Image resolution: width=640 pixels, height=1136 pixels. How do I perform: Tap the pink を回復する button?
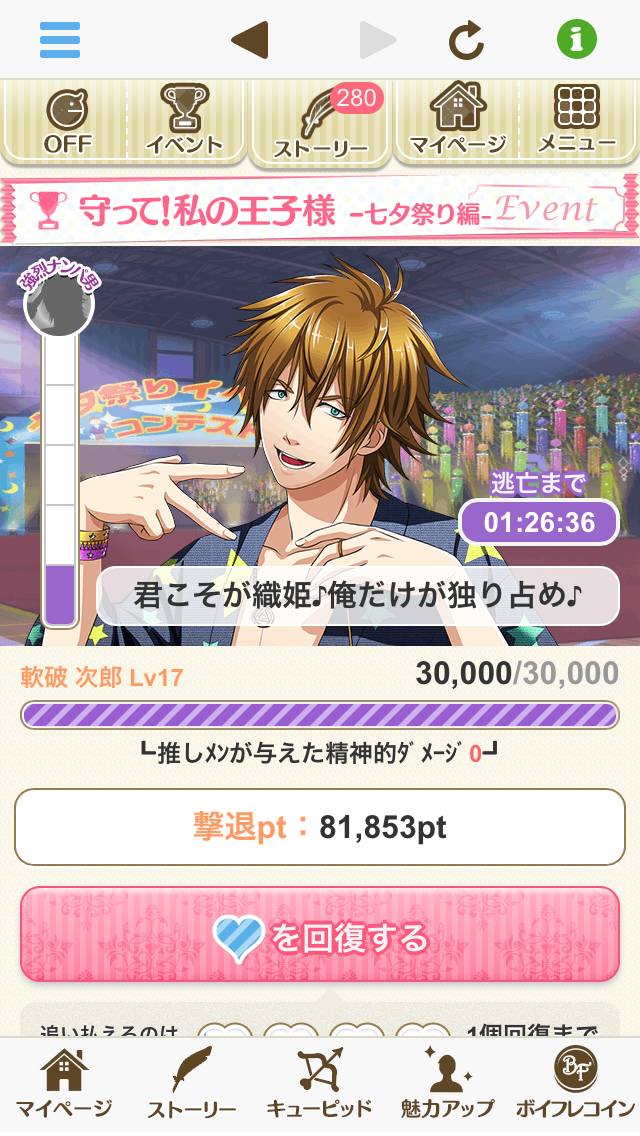tap(320, 935)
